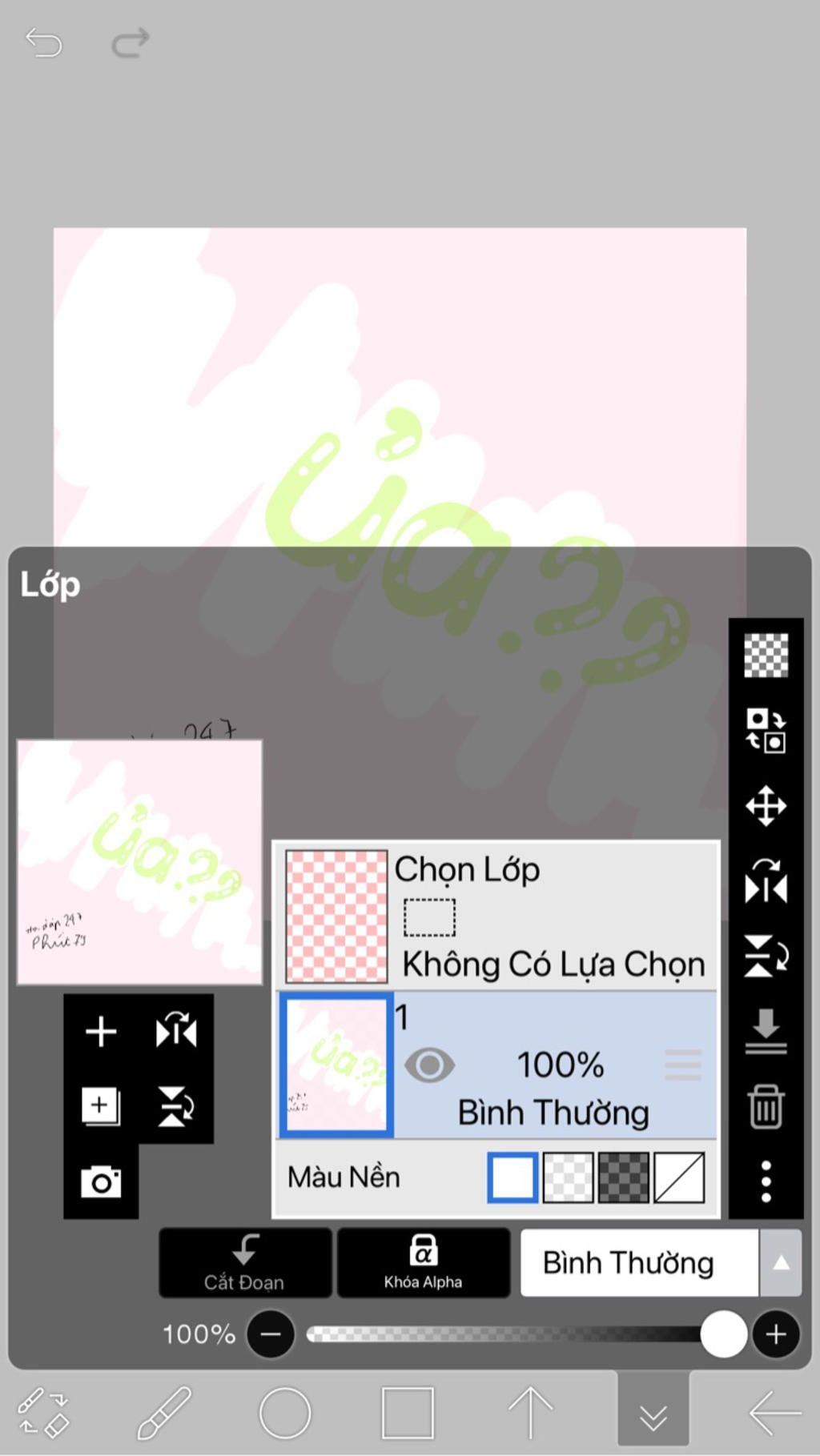
Task: Merge layer down with download arrow
Action: click(x=766, y=1032)
